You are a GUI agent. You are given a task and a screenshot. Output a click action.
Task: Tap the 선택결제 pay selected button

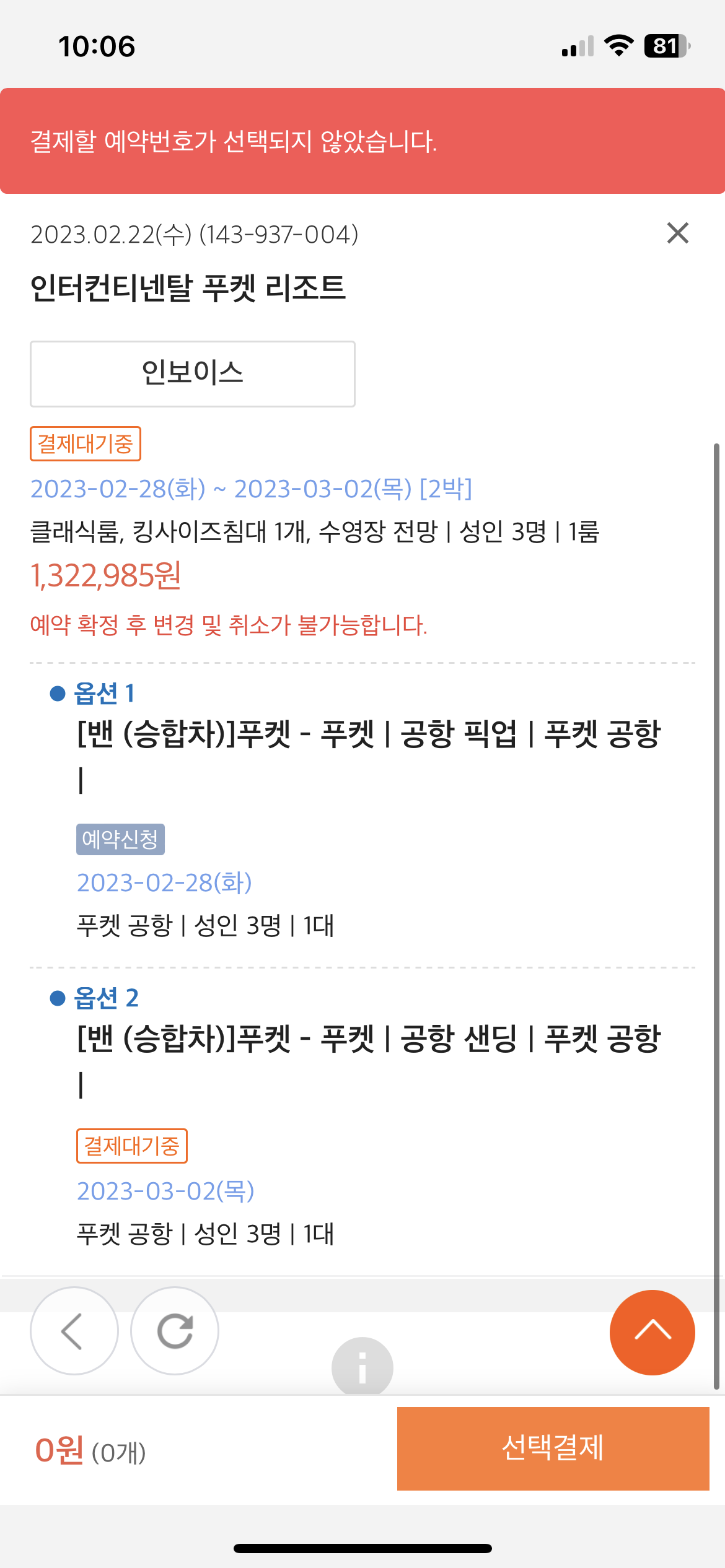tap(553, 1448)
